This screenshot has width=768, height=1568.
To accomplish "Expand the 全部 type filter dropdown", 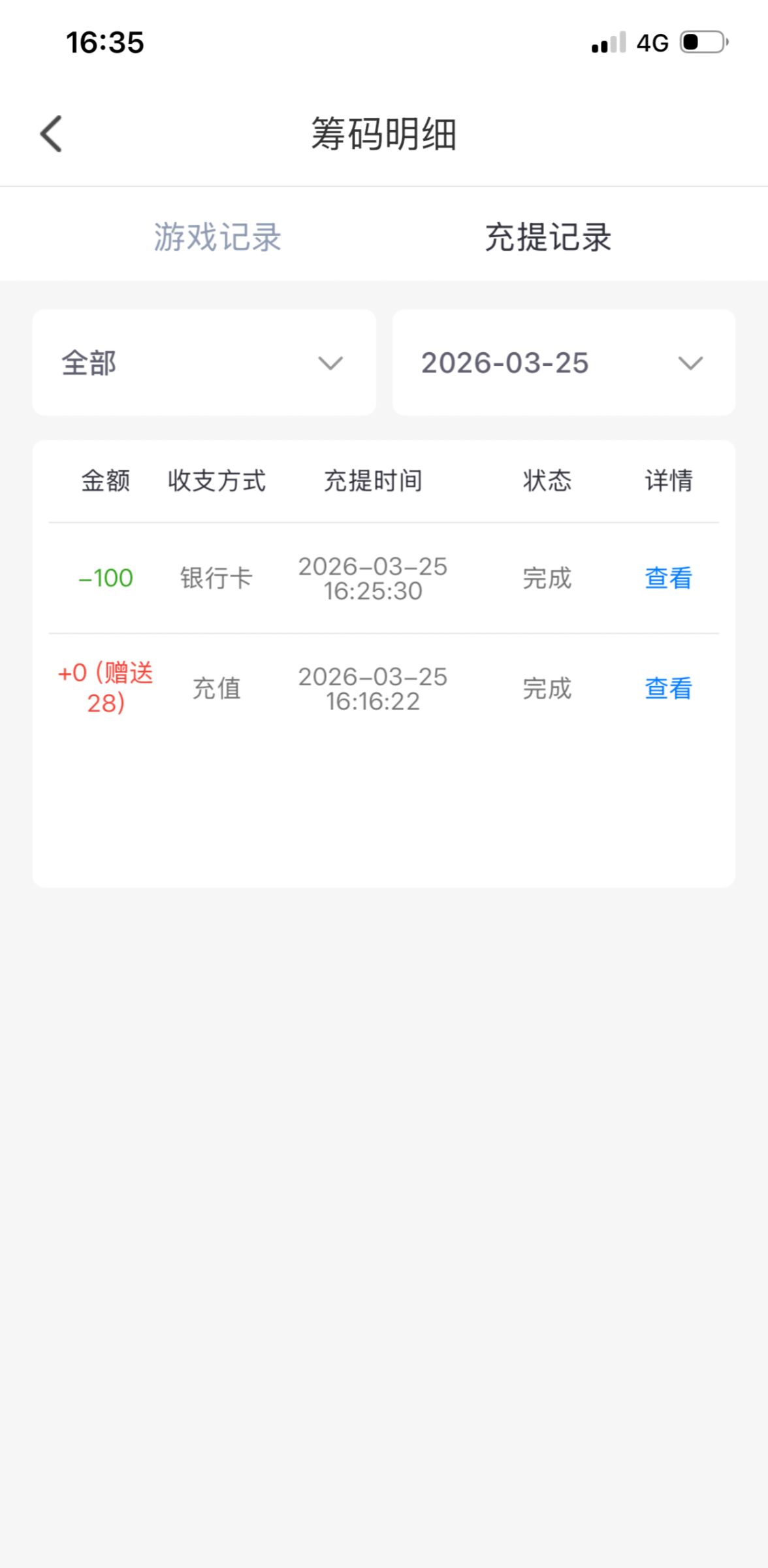I will [204, 363].
